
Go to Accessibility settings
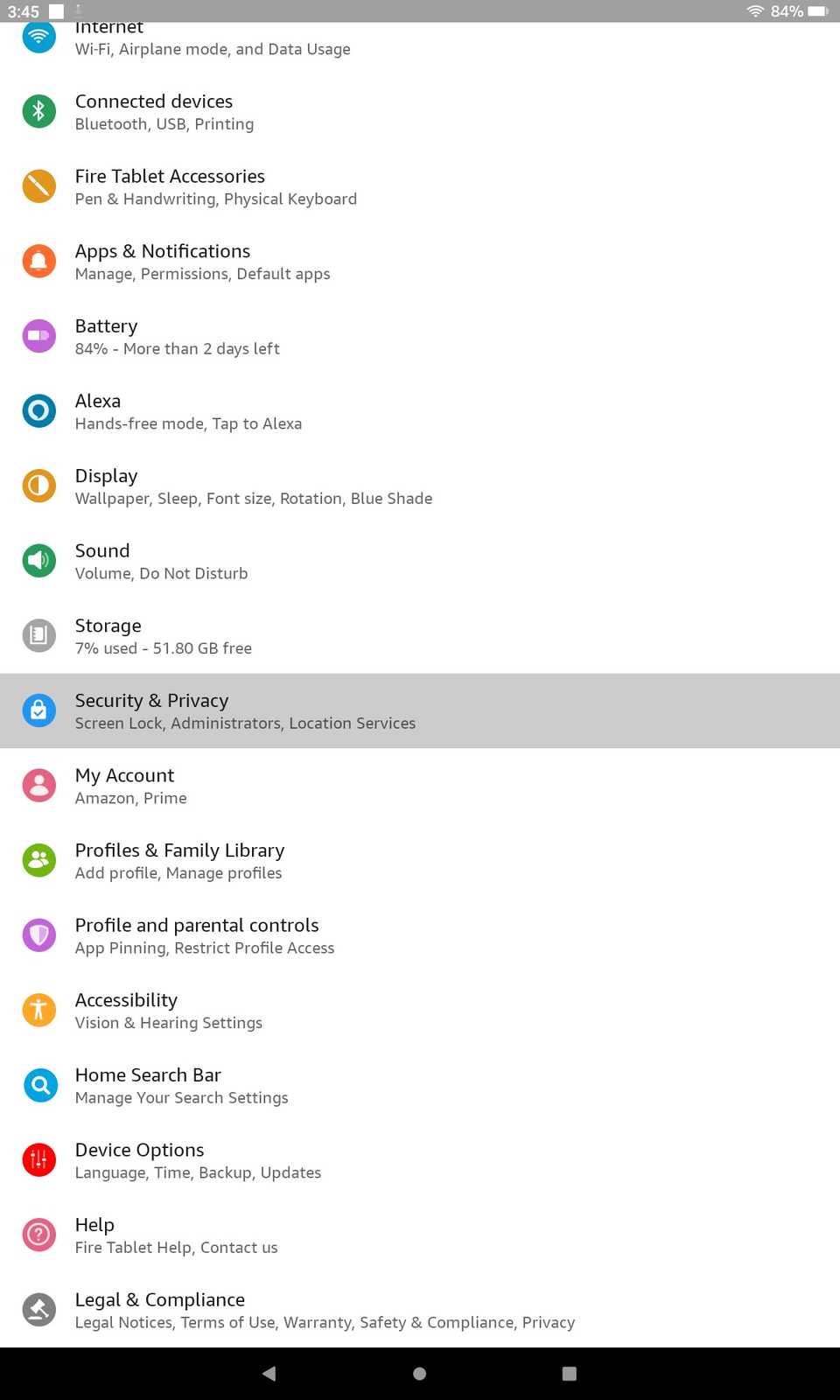click(168, 1011)
